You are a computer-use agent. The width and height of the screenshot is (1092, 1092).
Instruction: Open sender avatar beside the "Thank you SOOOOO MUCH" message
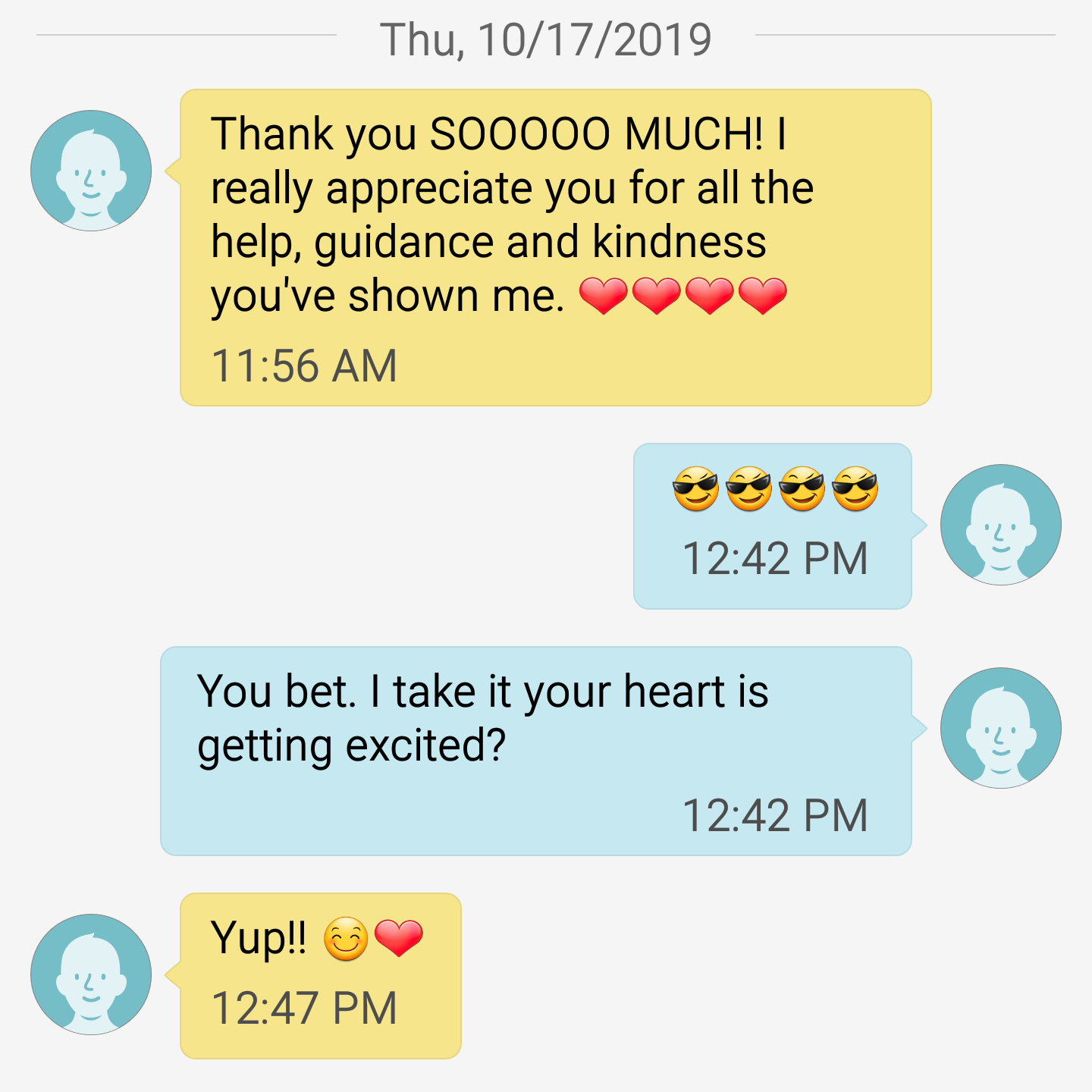point(91,171)
